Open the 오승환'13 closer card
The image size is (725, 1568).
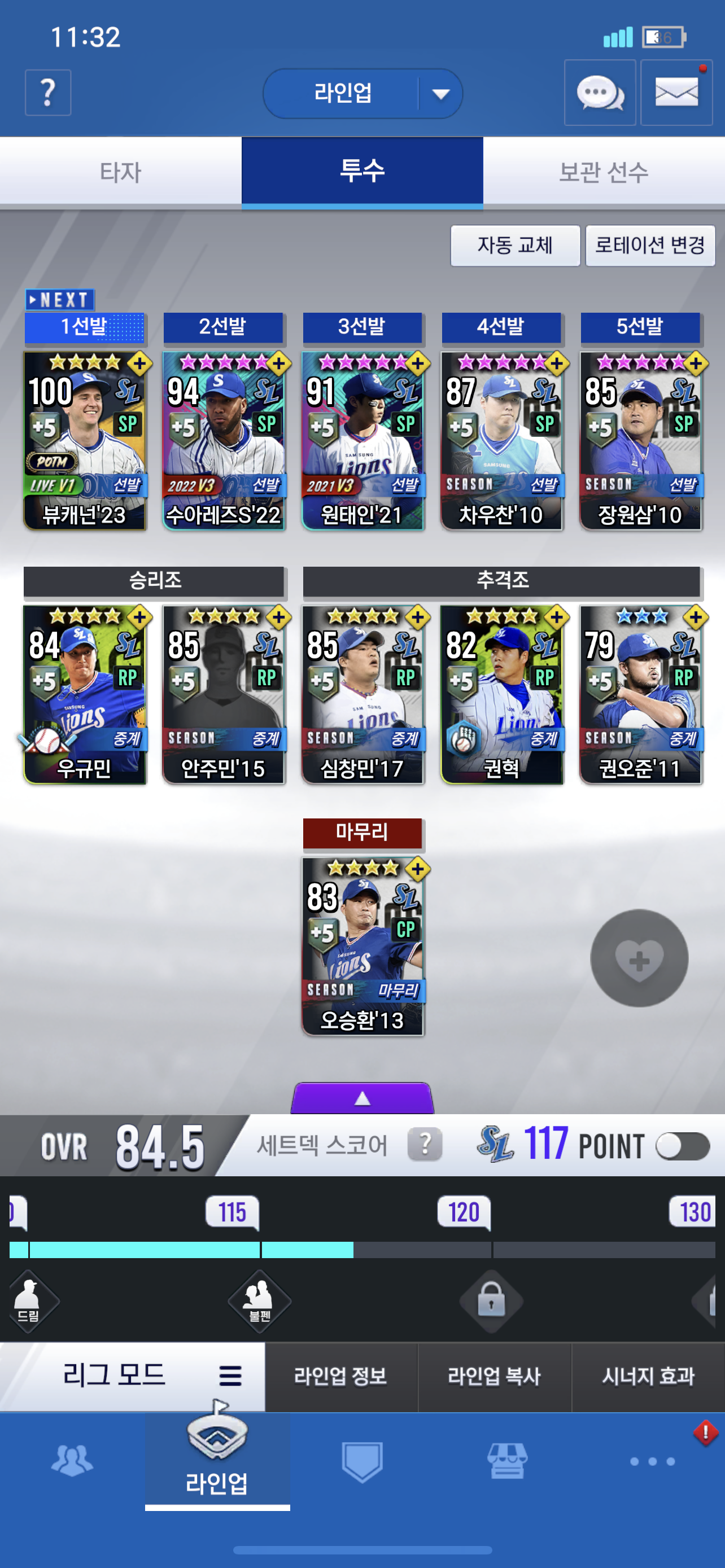tap(363, 946)
